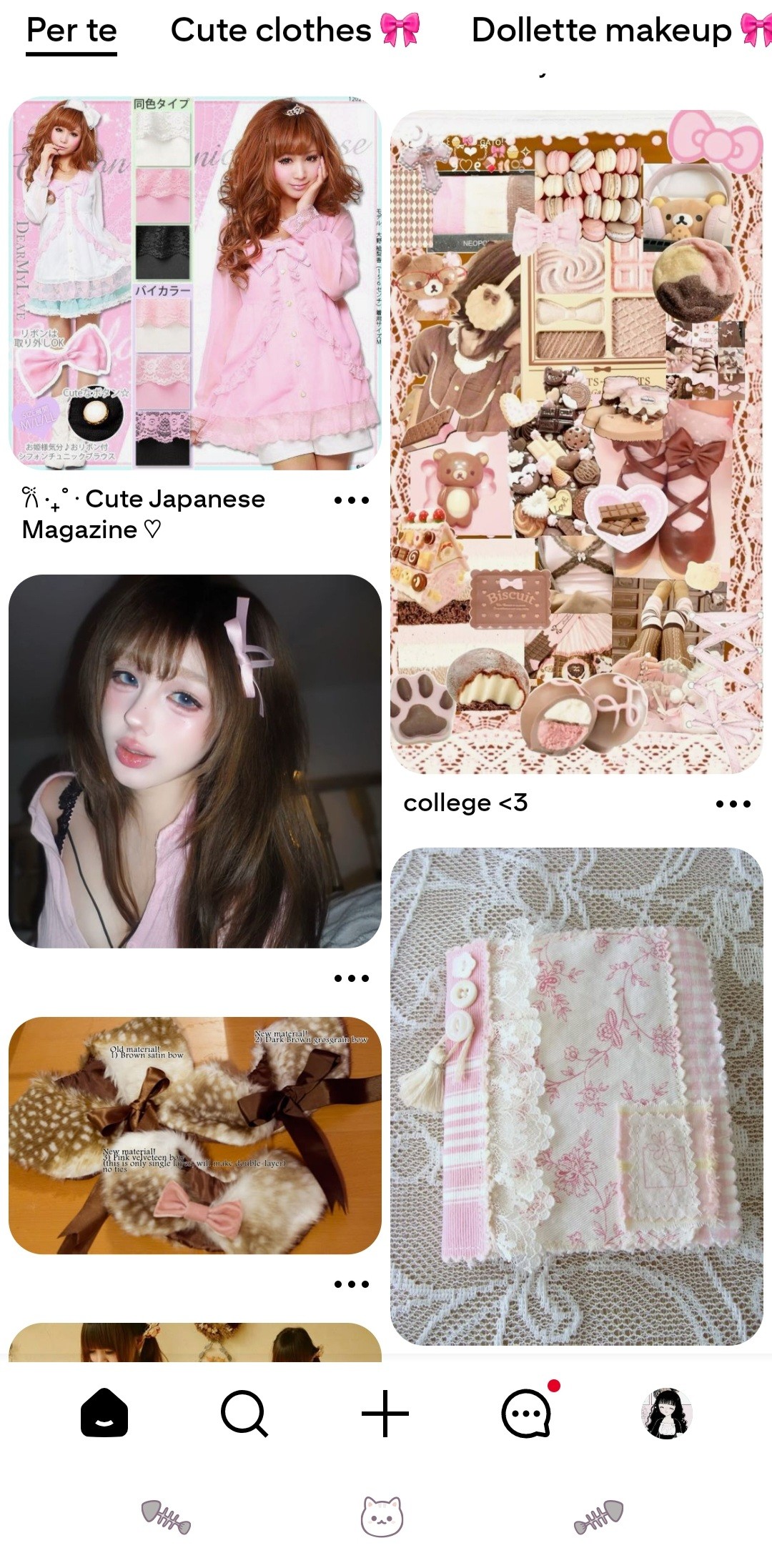This screenshot has height=1568, width=772.
Task: Open your profile avatar tab
Action: [x=666, y=1413]
